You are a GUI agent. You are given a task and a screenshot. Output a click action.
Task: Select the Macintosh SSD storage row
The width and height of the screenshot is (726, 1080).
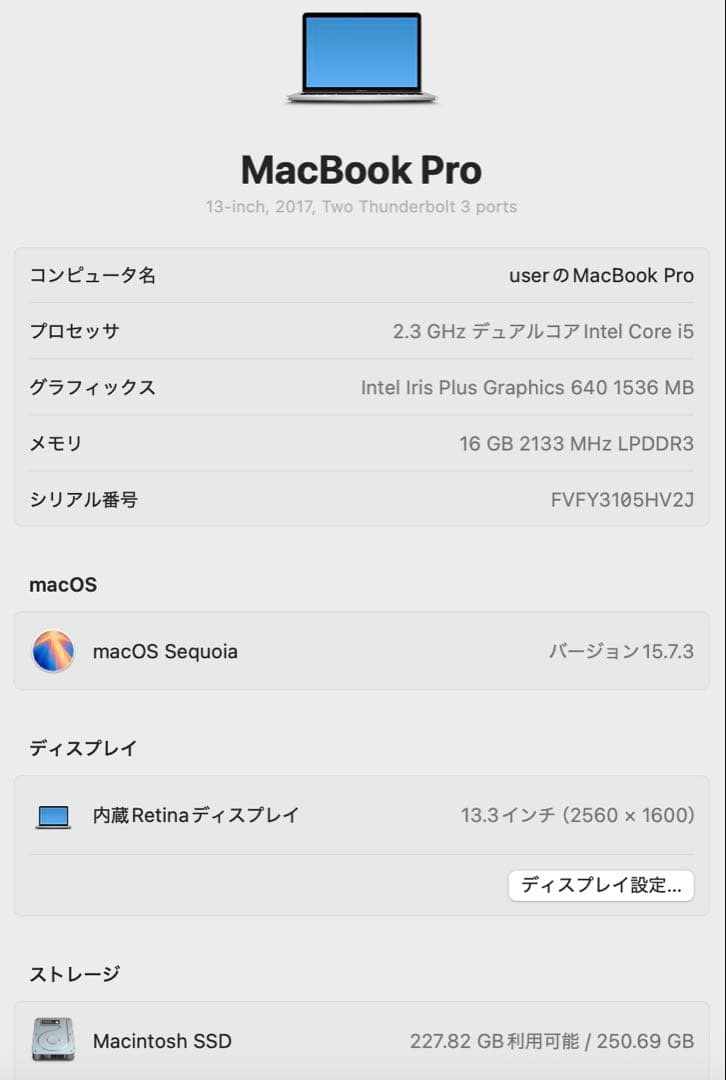pyautogui.click(x=363, y=1041)
